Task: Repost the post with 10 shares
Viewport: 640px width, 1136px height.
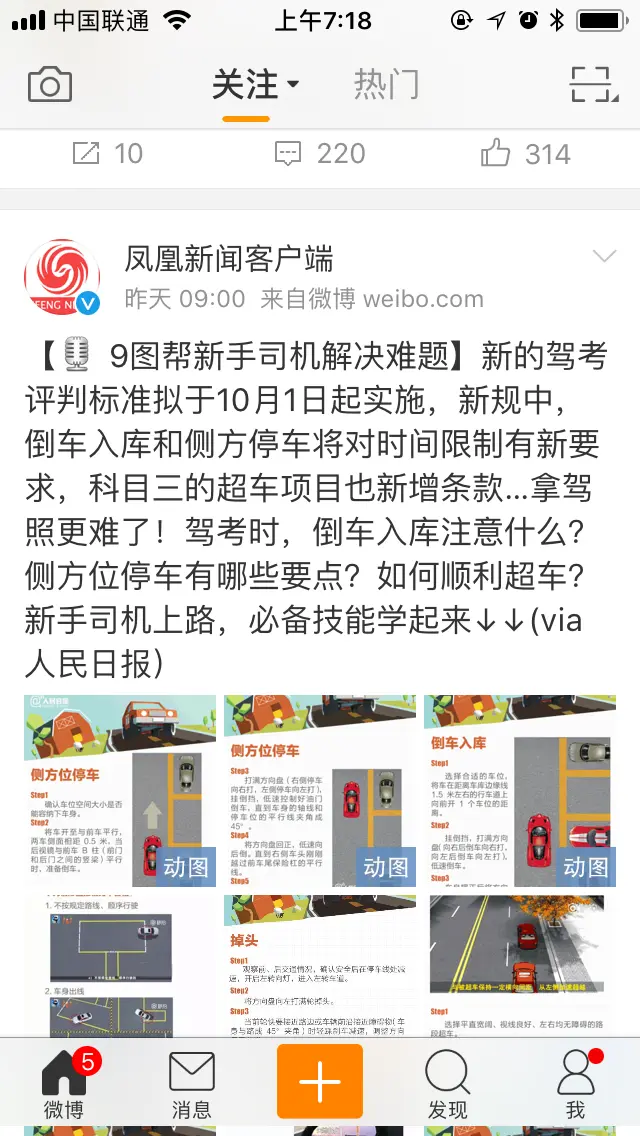Action: coord(108,153)
